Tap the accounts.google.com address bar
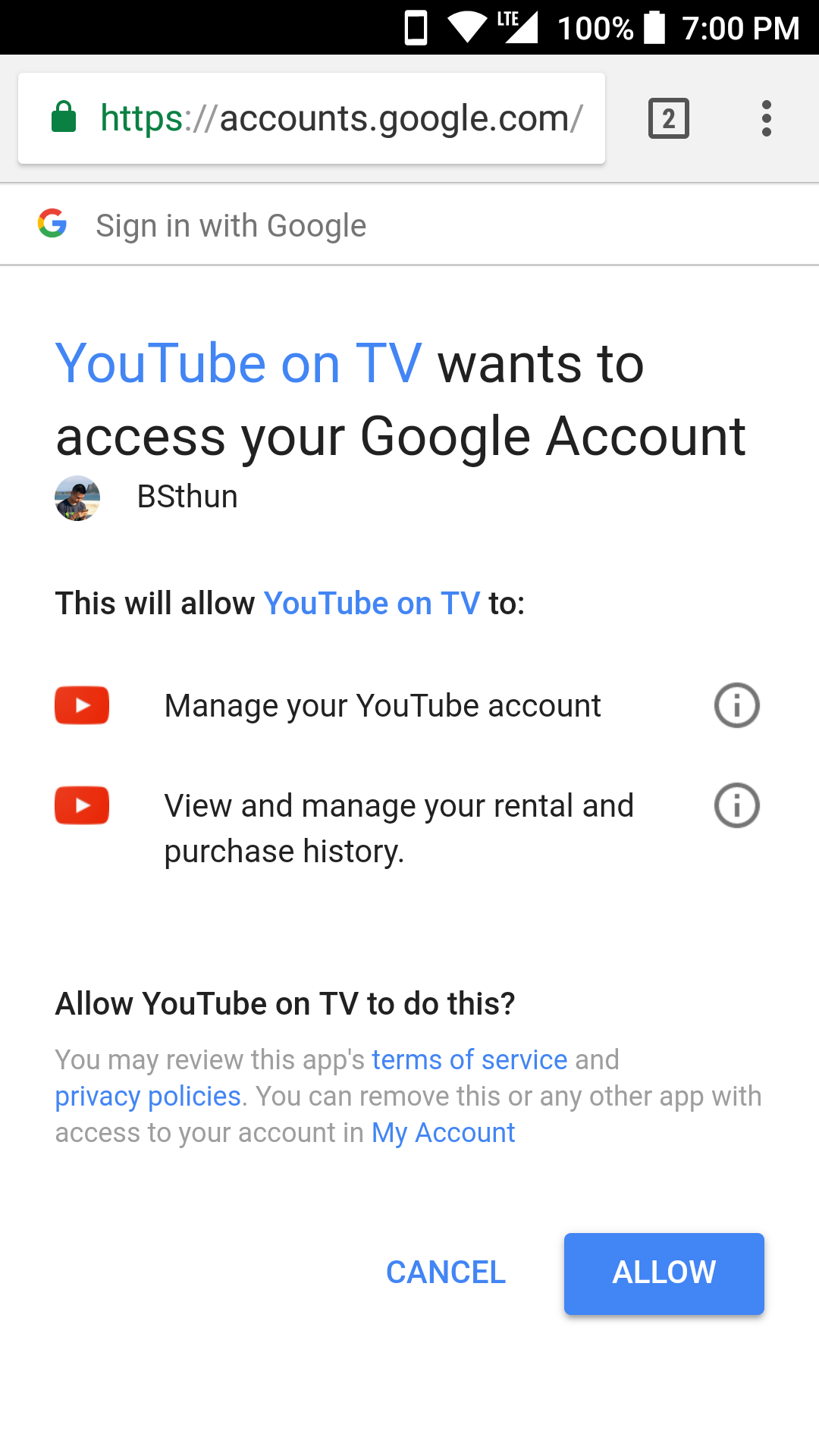The height and width of the screenshot is (1456, 819). [x=341, y=119]
